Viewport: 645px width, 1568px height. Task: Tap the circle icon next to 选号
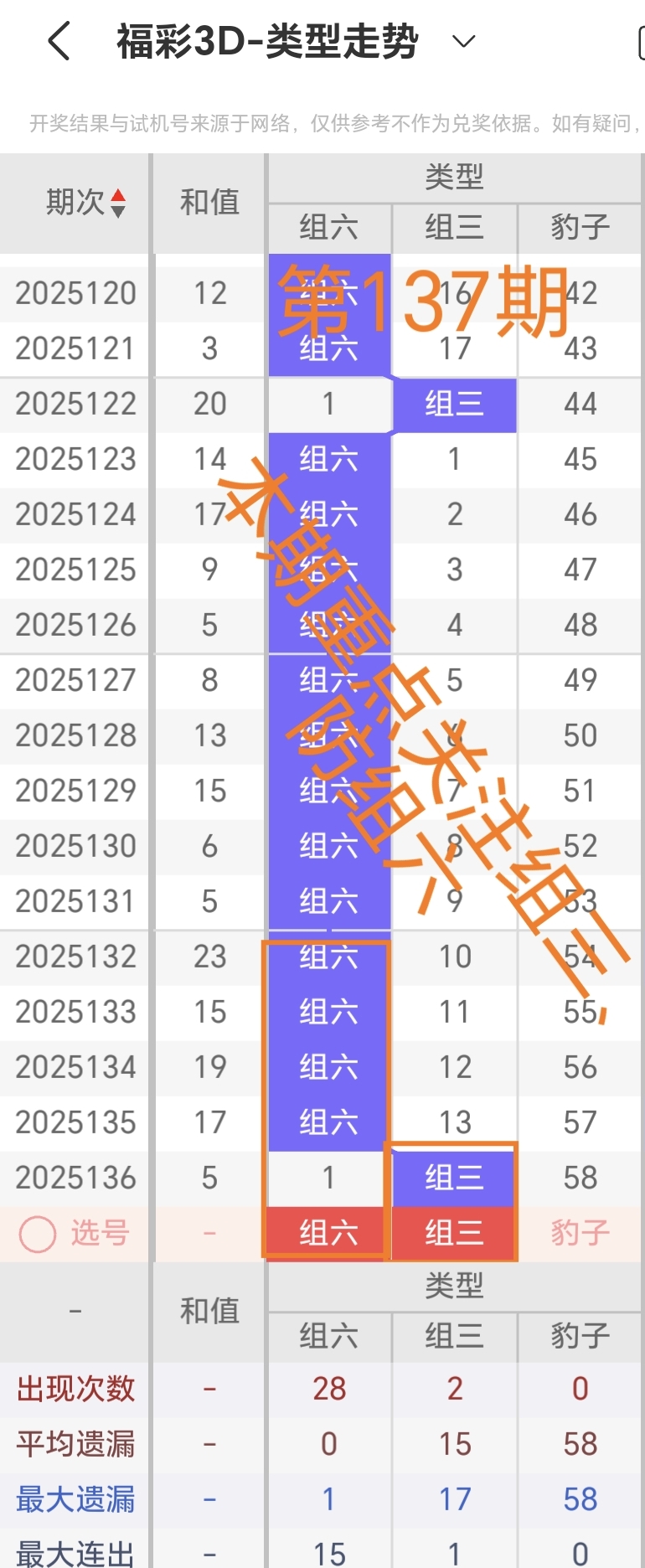[35, 1233]
